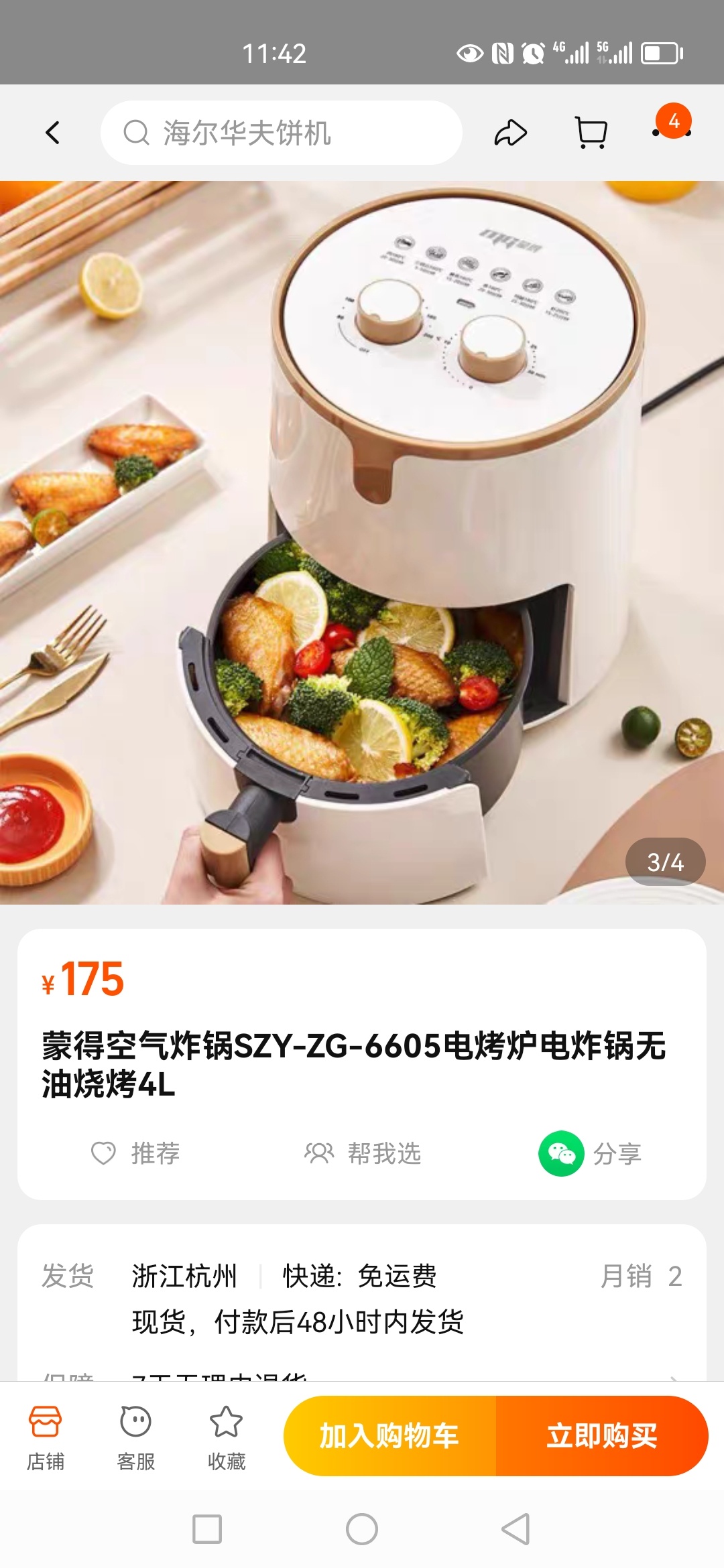This screenshot has height=1568, width=724.
Task: Open the 店铺 store page
Action: tap(45, 1437)
